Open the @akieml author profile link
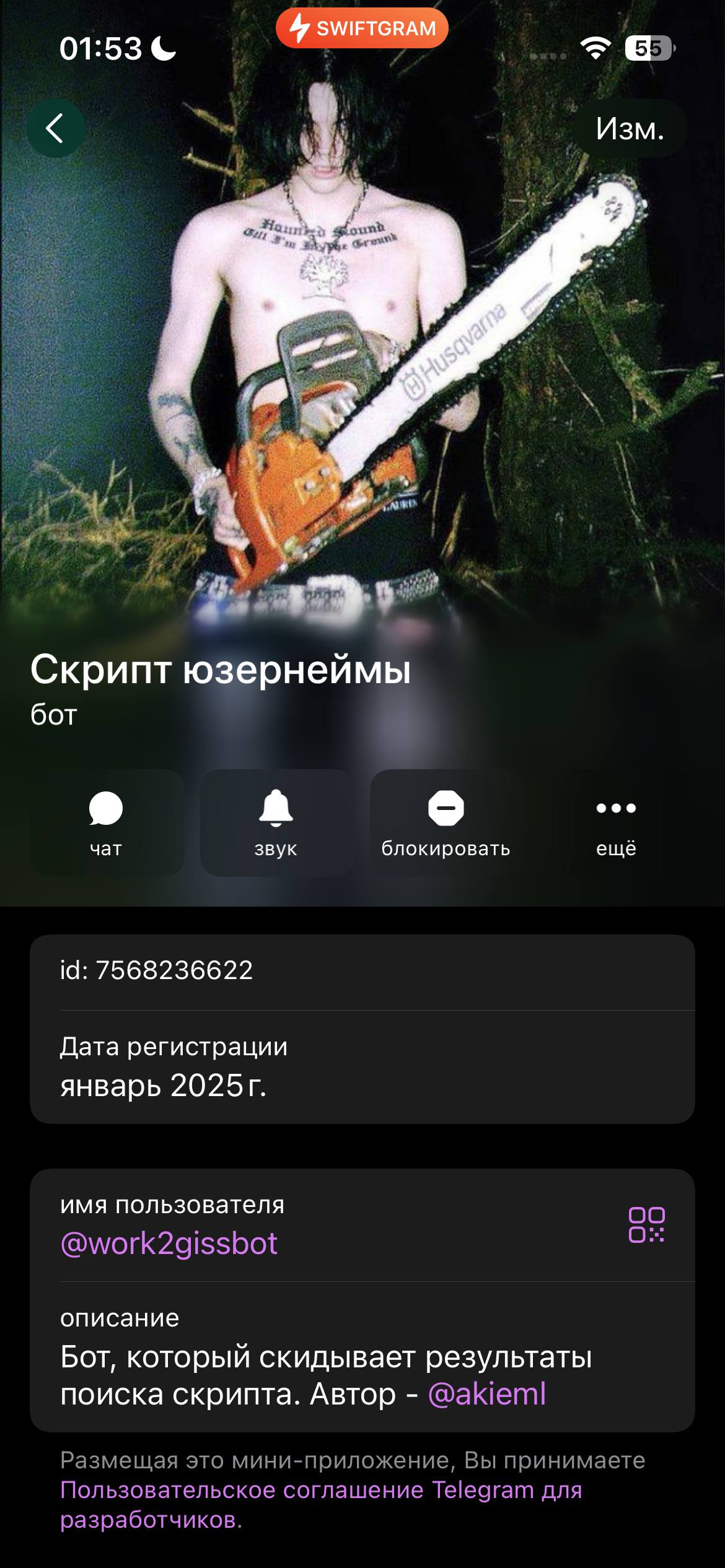Viewport: 725px width, 1568px height. tap(487, 1393)
